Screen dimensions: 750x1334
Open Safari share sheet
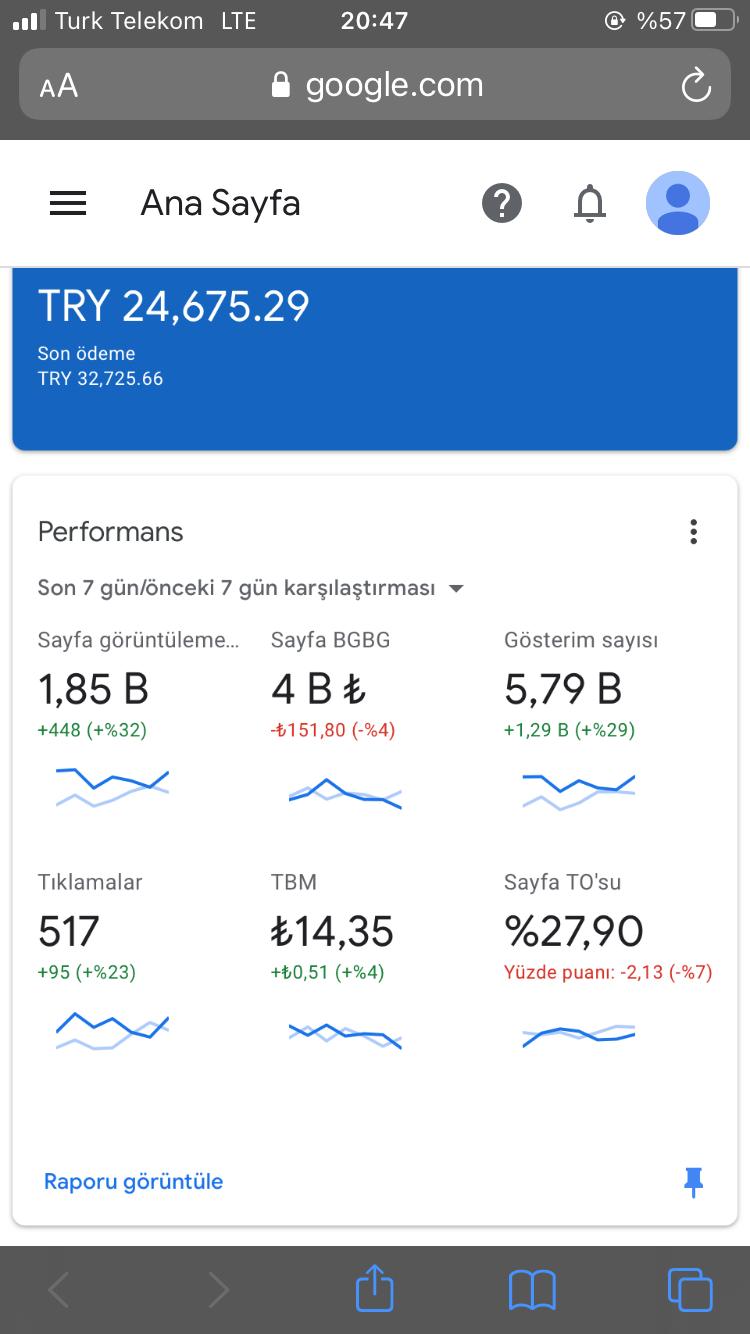pyautogui.click(x=375, y=1288)
